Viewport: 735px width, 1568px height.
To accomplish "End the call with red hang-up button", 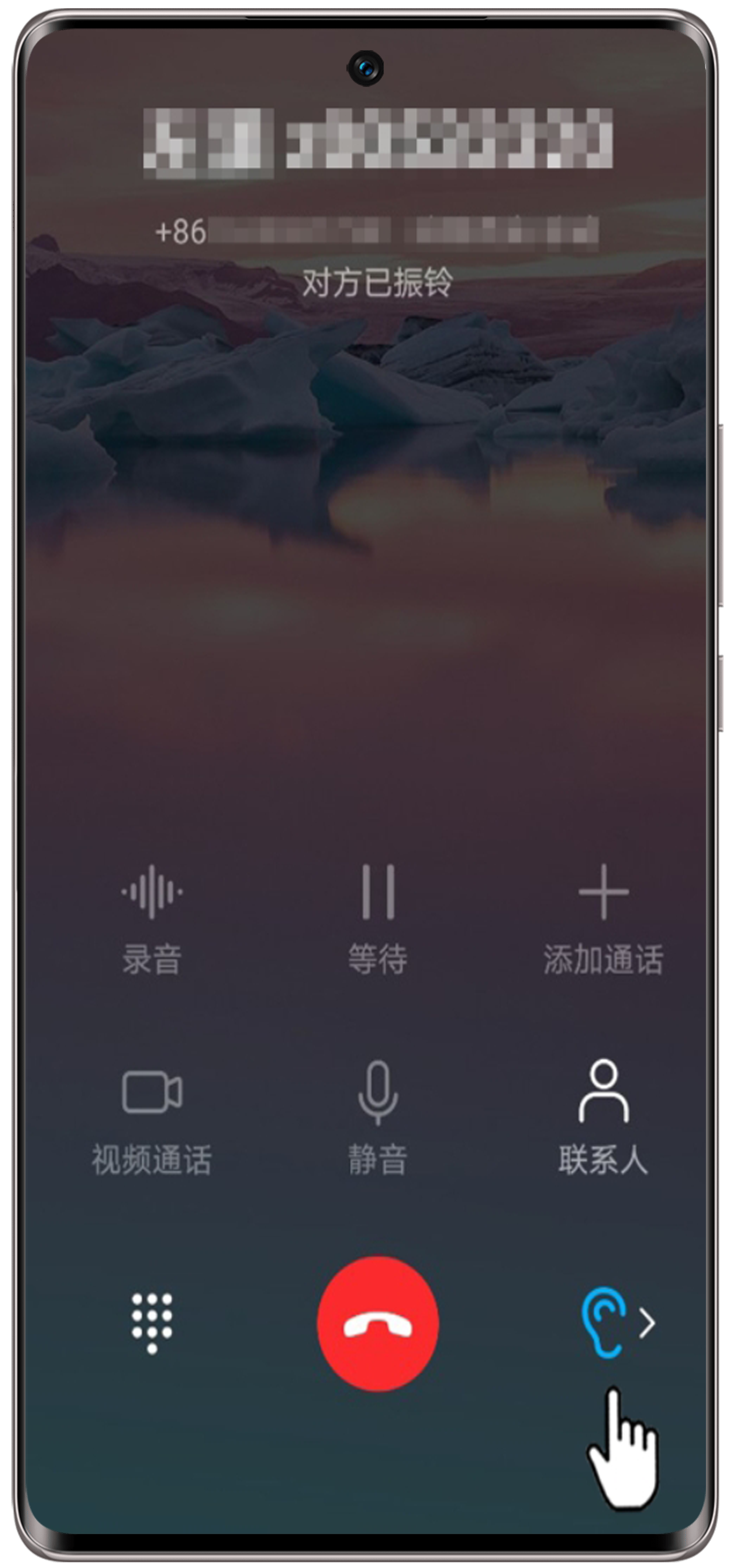I will [378, 1324].
